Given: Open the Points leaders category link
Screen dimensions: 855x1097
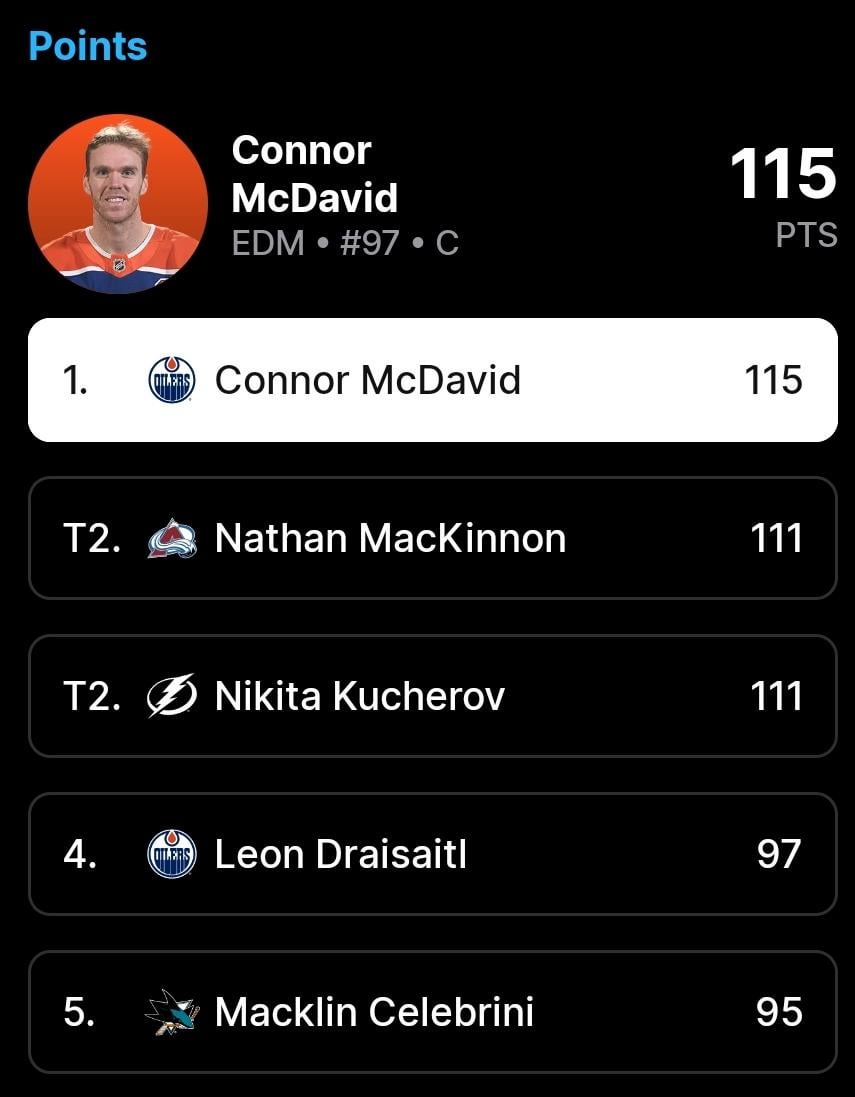Looking at the screenshot, I should click(x=88, y=46).
